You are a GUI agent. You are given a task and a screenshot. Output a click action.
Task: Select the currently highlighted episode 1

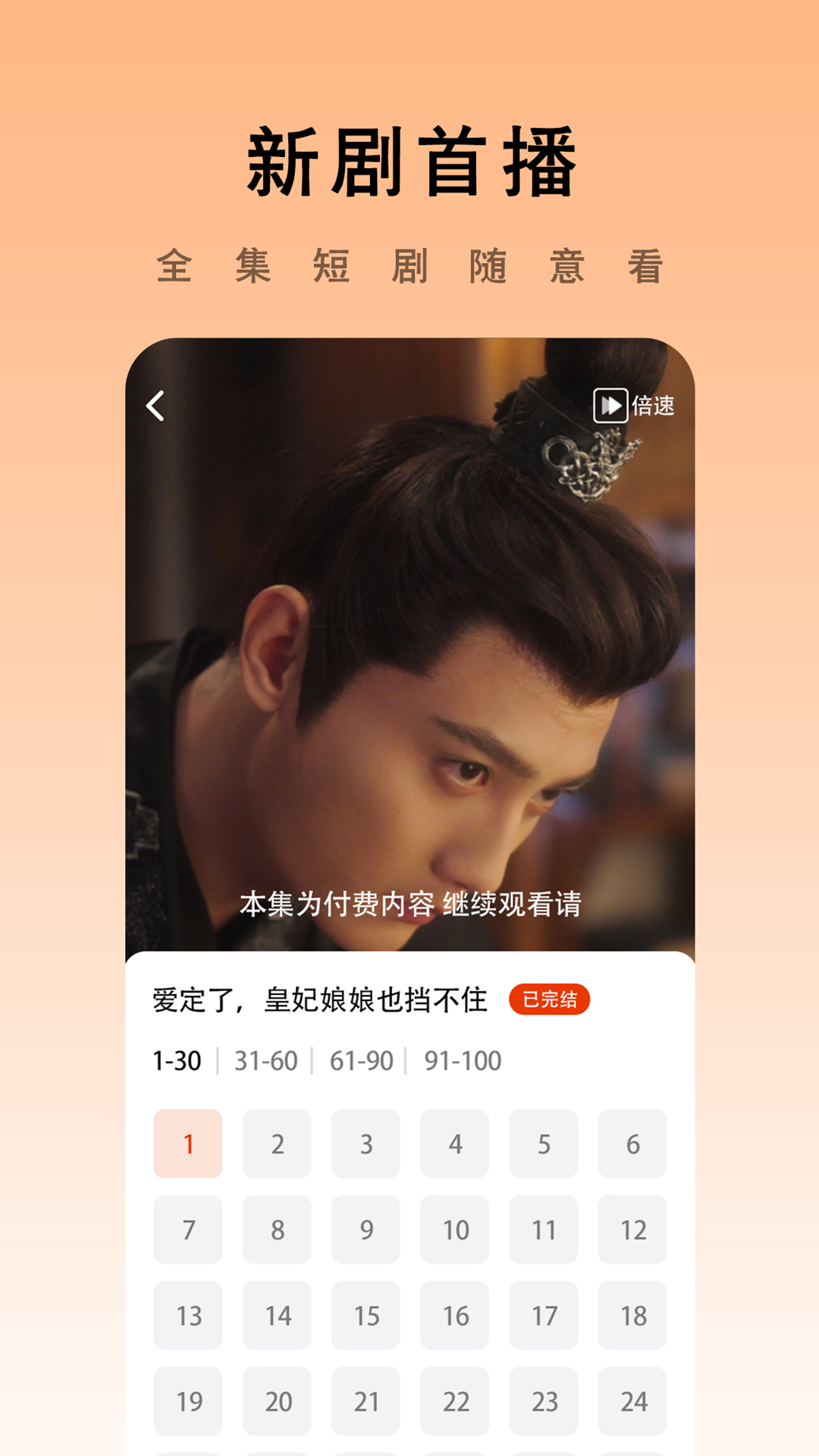[187, 1144]
